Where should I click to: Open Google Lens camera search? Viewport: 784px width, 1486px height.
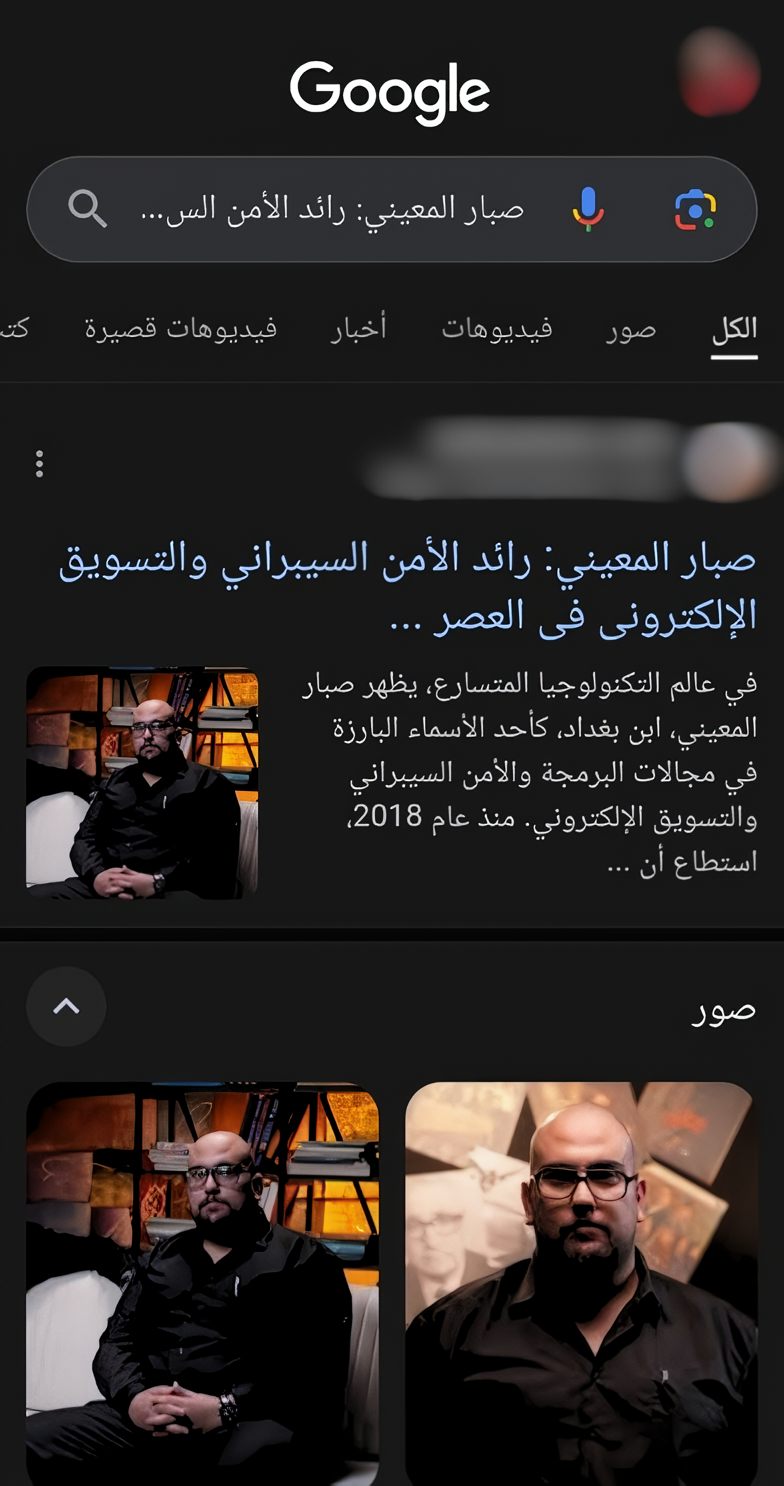pos(695,209)
